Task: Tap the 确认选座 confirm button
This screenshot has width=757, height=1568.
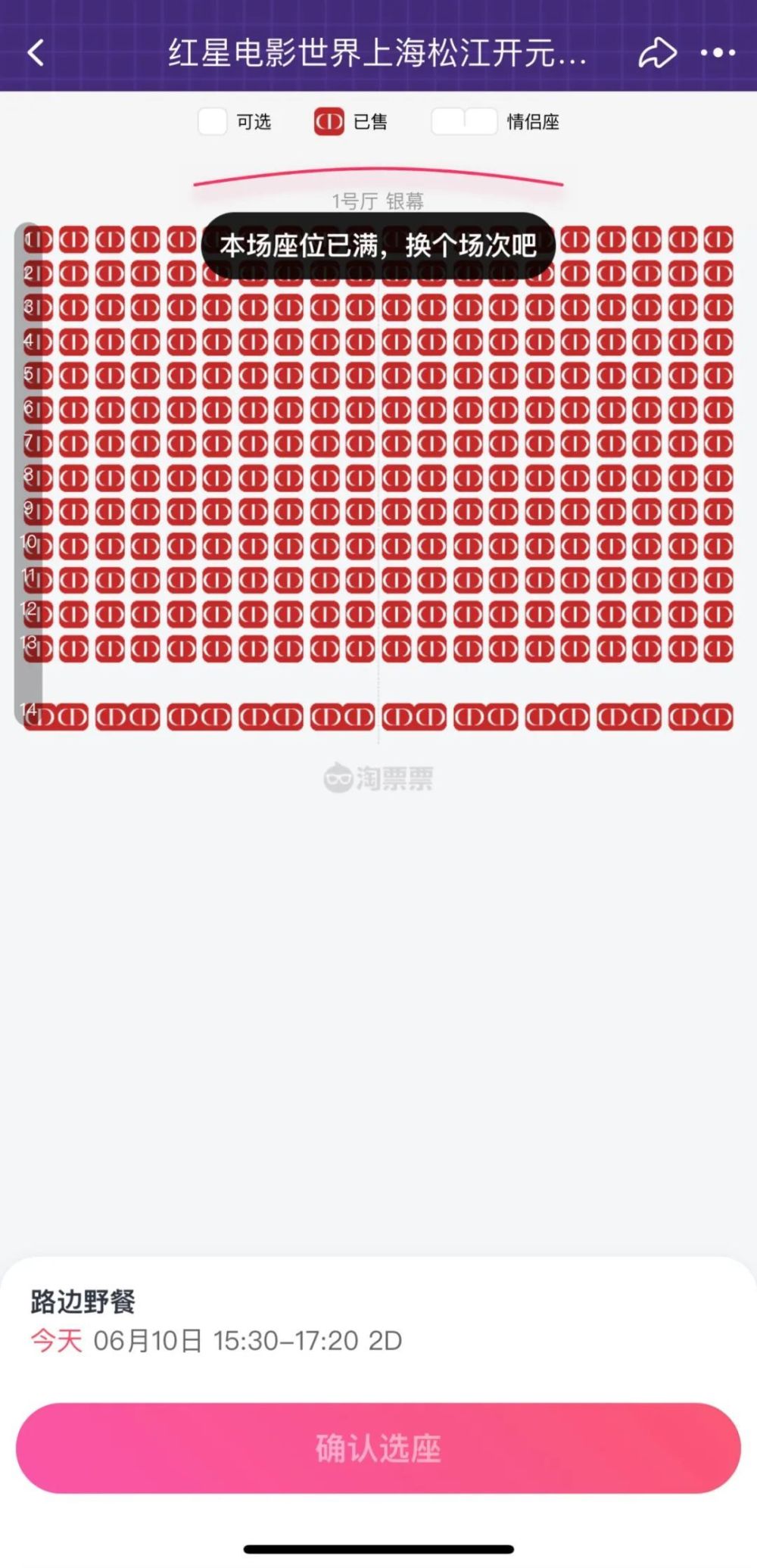Action: [x=378, y=1448]
